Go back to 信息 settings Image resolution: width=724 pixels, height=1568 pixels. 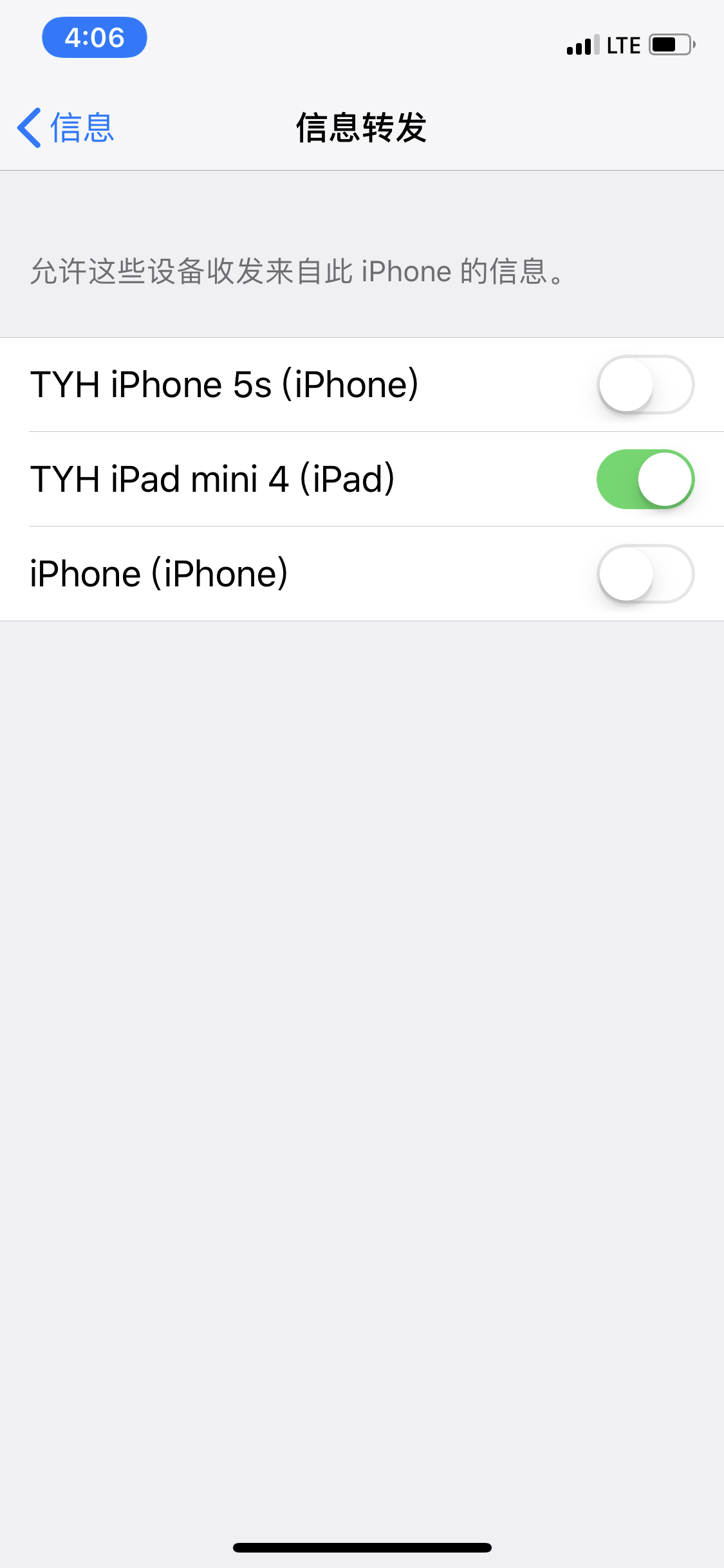[x=66, y=127]
